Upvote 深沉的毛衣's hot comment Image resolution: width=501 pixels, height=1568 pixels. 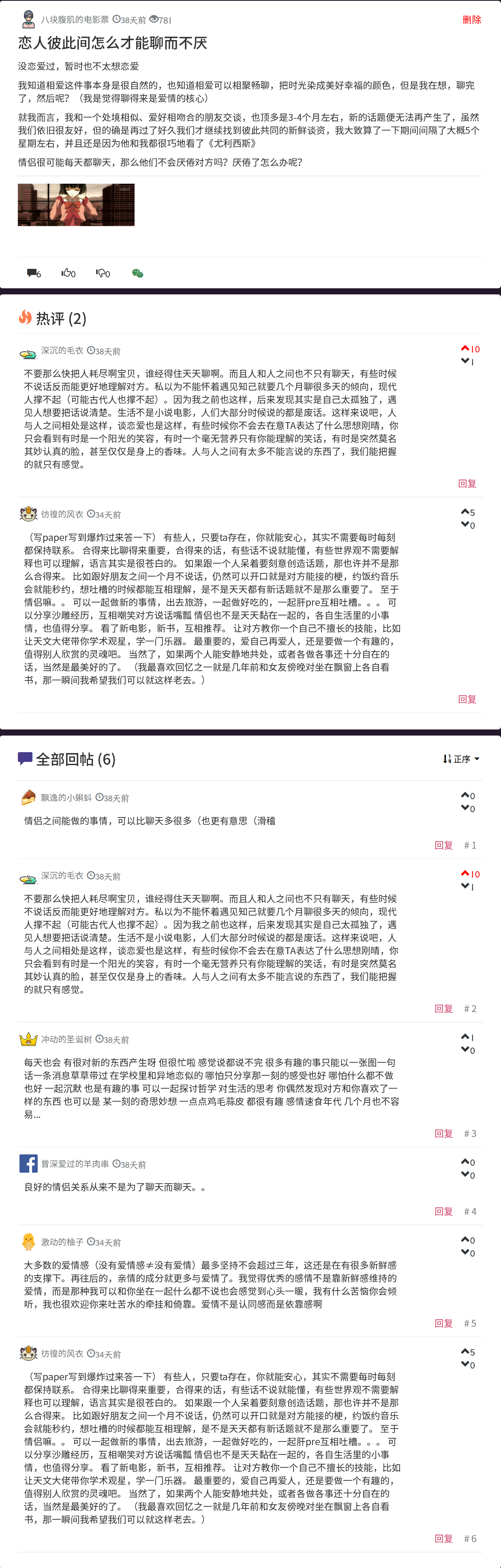pyautogui.click(x=466, y=349)
